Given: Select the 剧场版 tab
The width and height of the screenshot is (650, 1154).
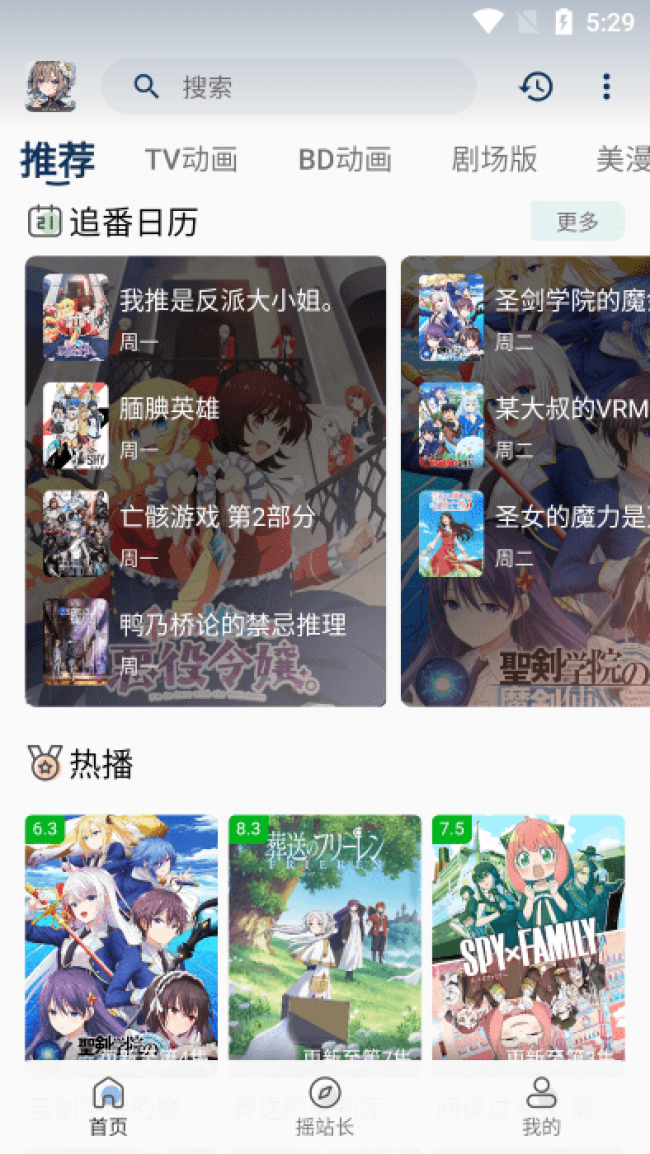Looking at the screenshot, I should [494, 159].
